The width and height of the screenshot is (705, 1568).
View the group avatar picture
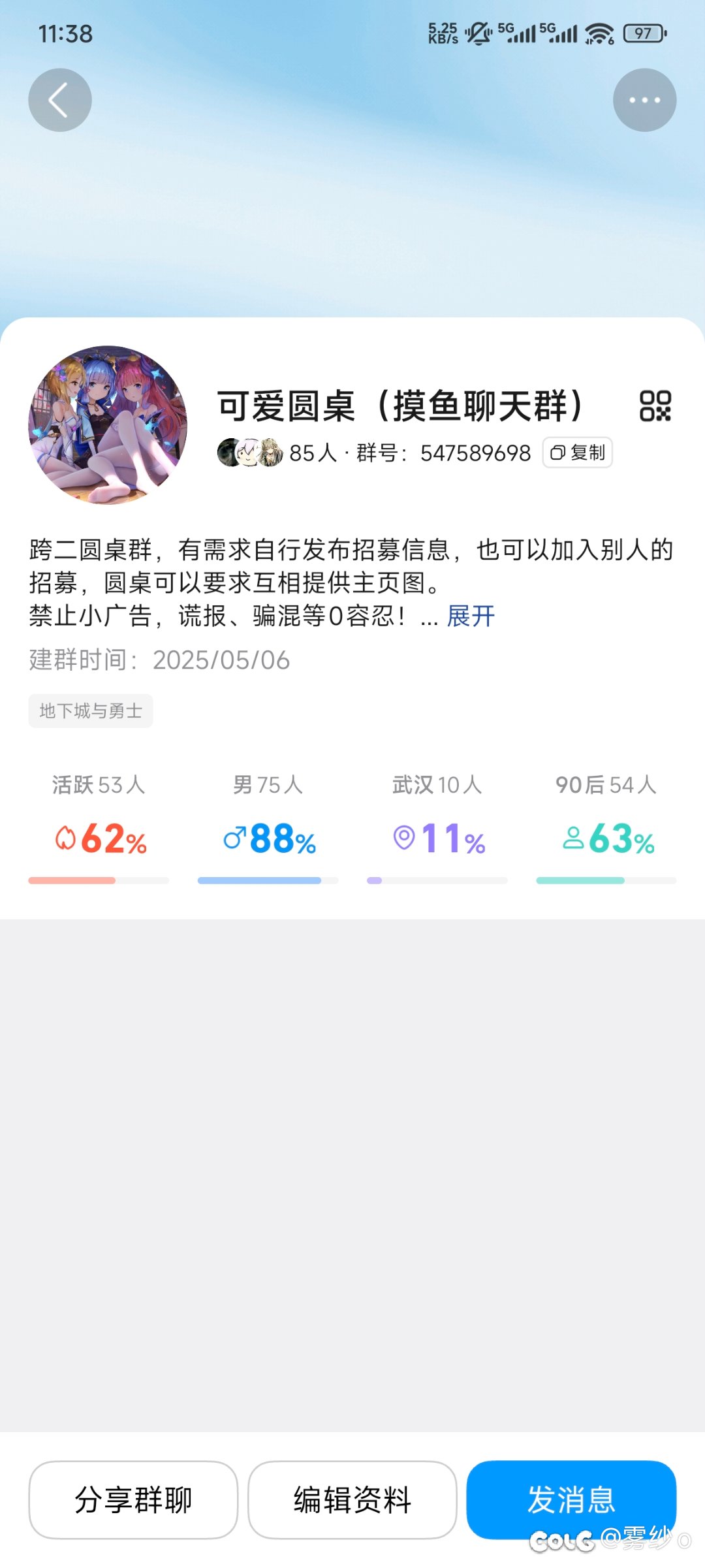108,425
